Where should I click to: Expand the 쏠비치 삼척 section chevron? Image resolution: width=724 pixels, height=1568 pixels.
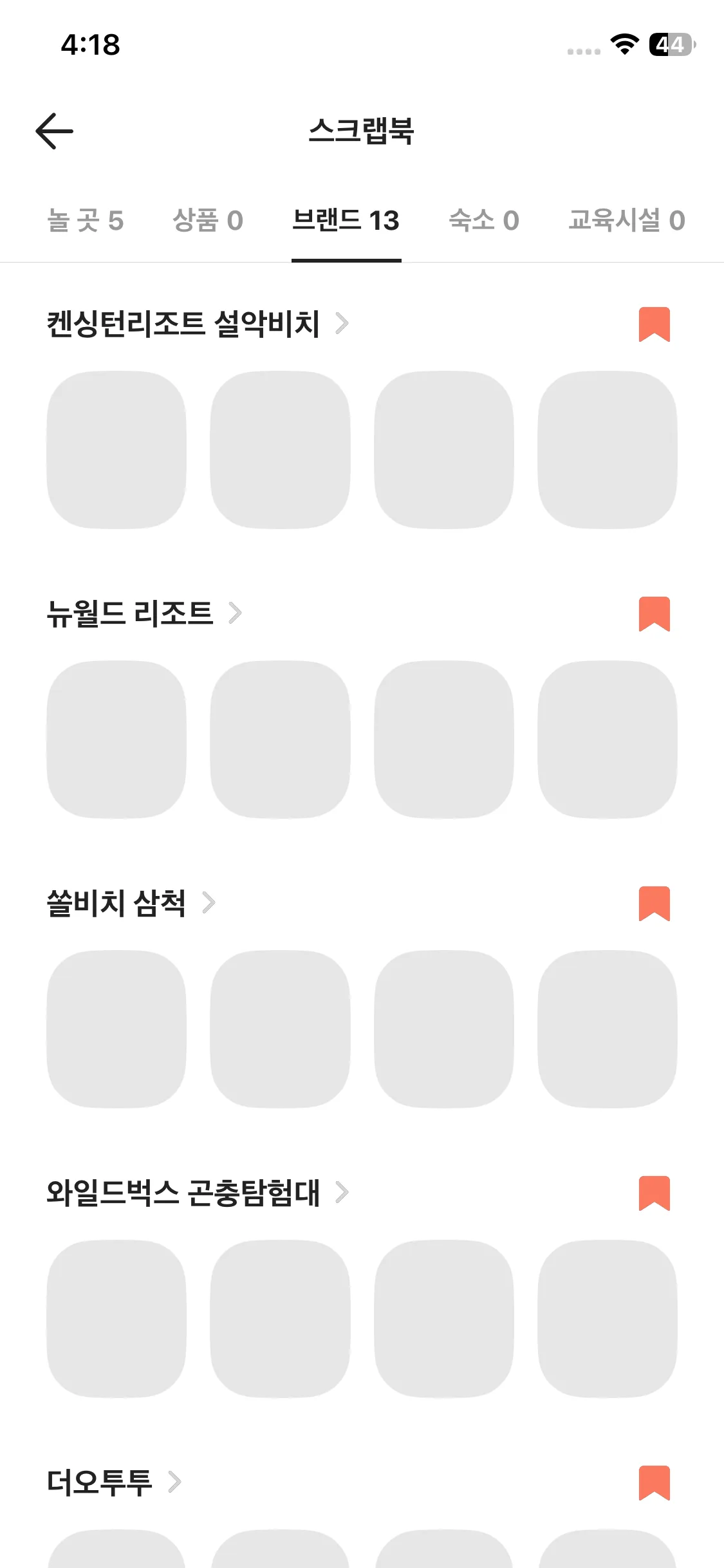[x=209, y=903]
